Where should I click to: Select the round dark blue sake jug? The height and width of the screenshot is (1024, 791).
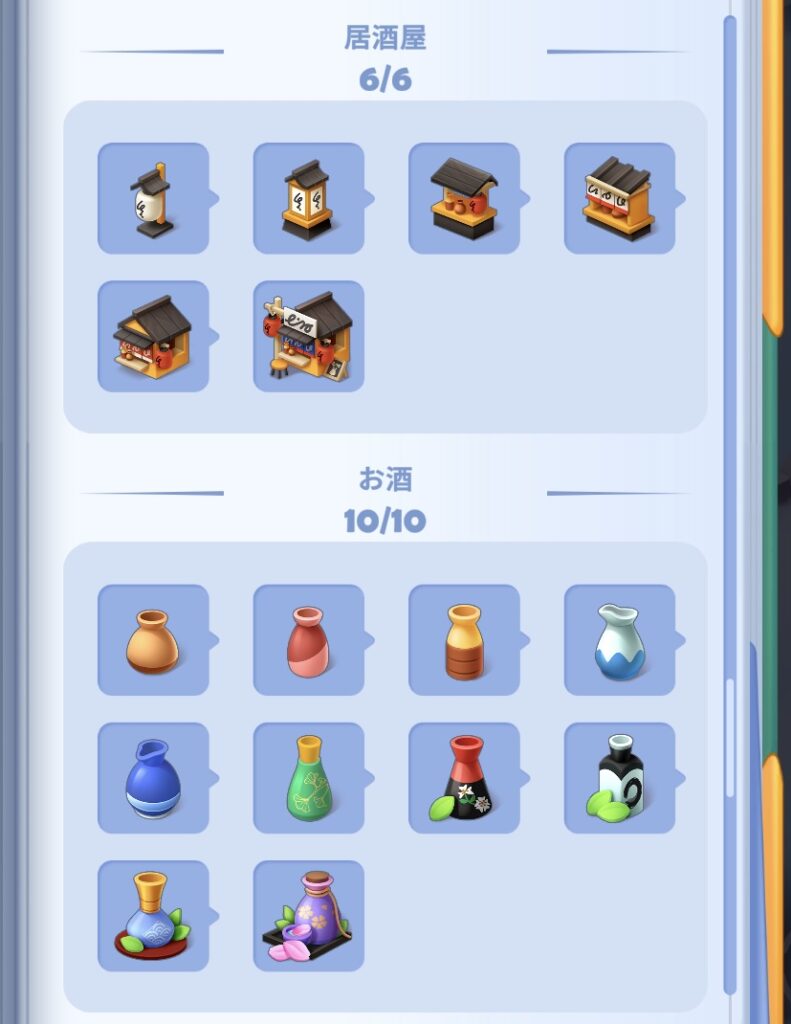153,778
